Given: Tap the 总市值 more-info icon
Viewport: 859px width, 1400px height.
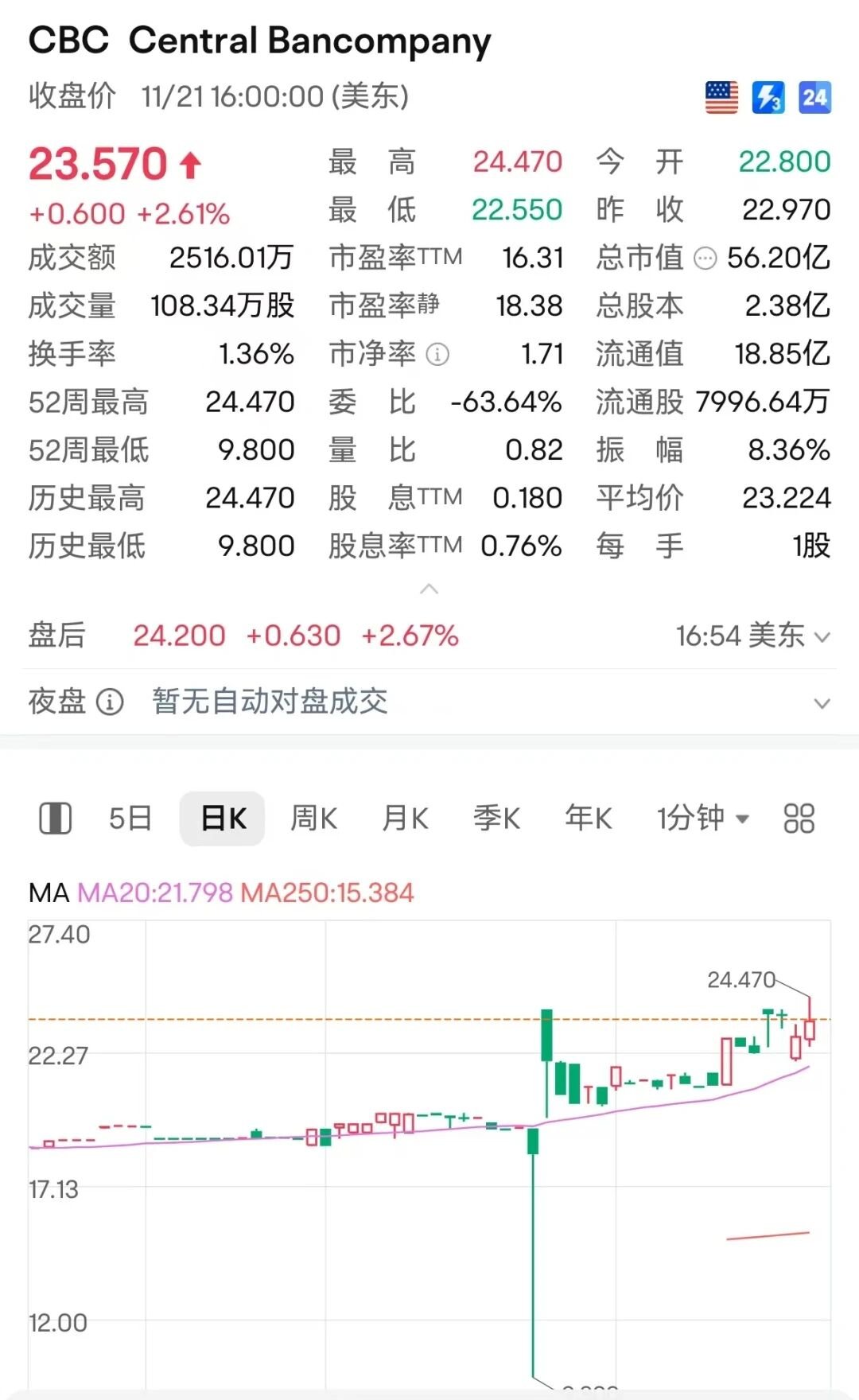Looking at the screenshot, I should pos(705,259).
